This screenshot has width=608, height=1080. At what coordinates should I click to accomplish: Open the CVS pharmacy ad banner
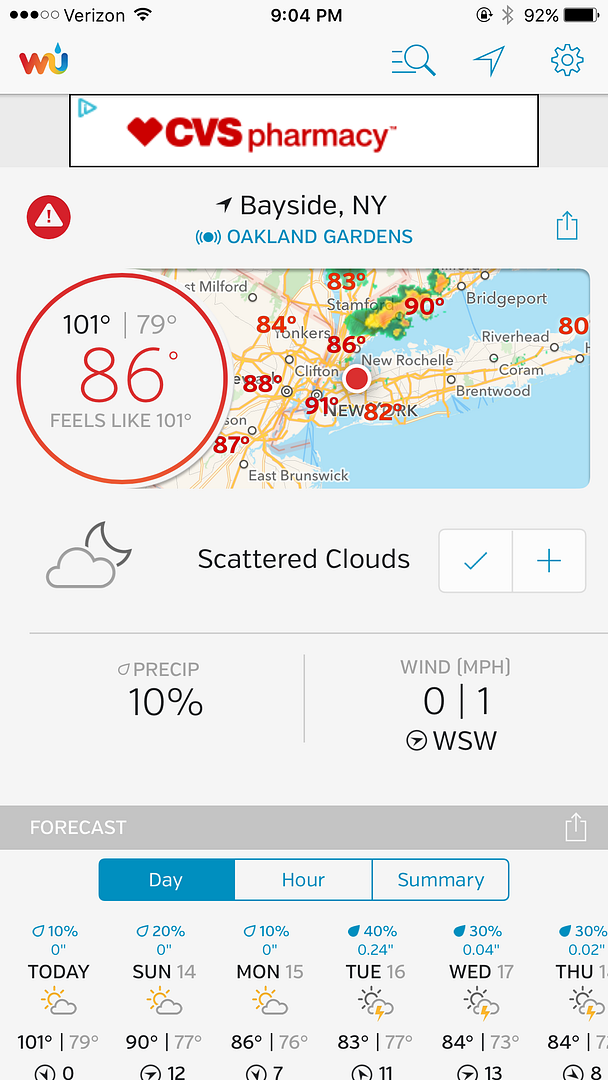coord(304,131)
